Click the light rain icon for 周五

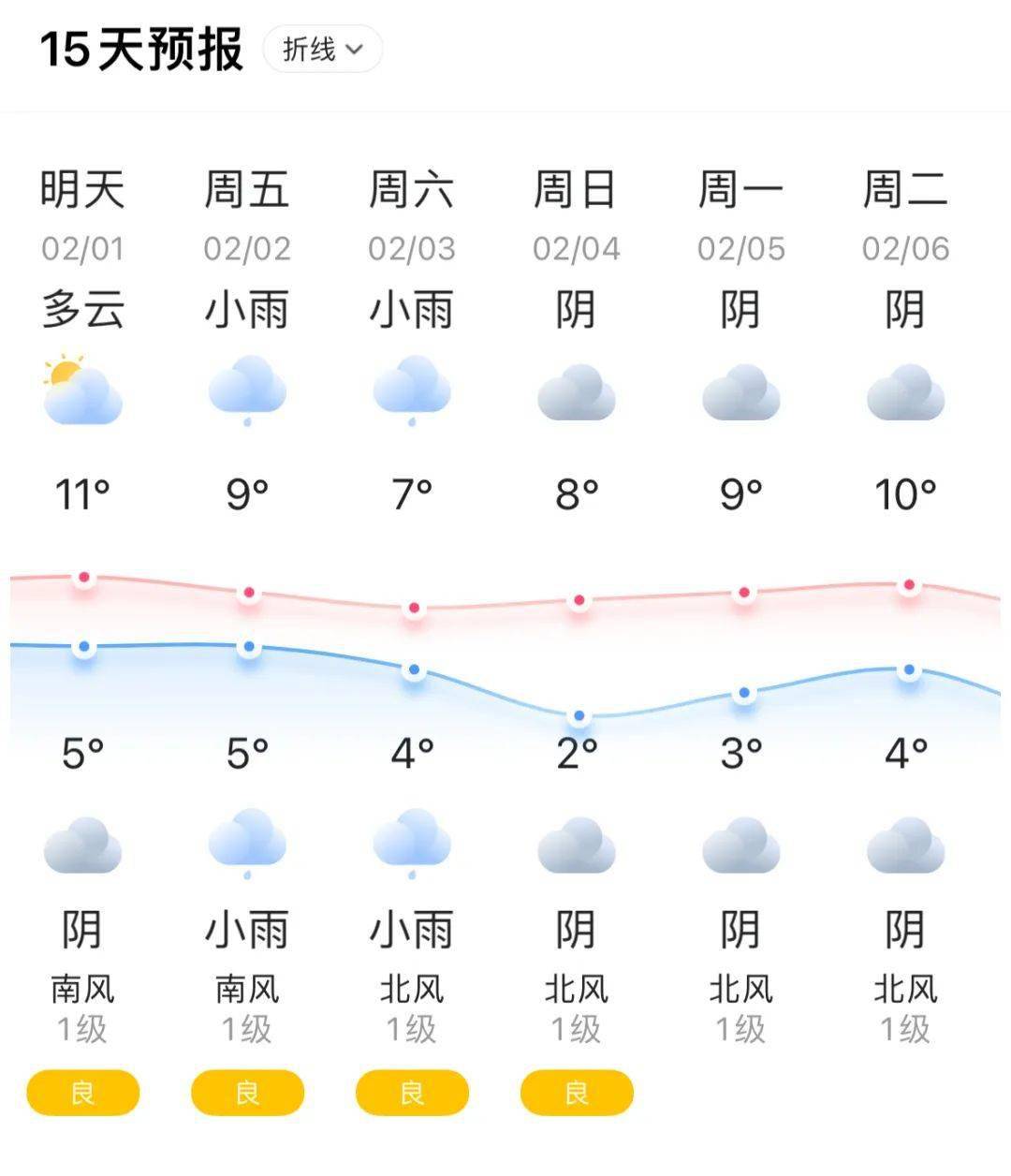(x=246, y=391)
